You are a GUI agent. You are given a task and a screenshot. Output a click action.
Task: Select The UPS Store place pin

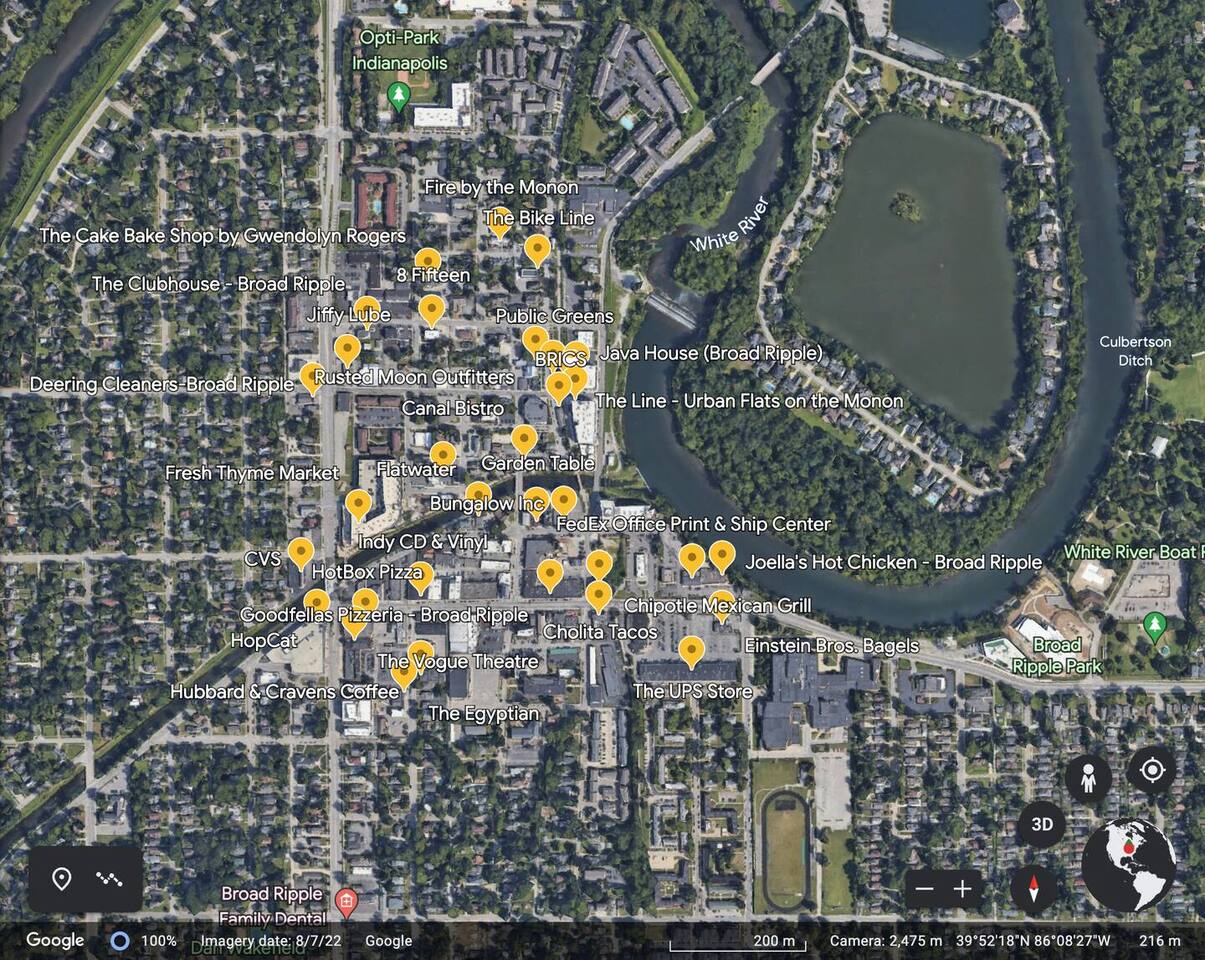tap(691, 651)
